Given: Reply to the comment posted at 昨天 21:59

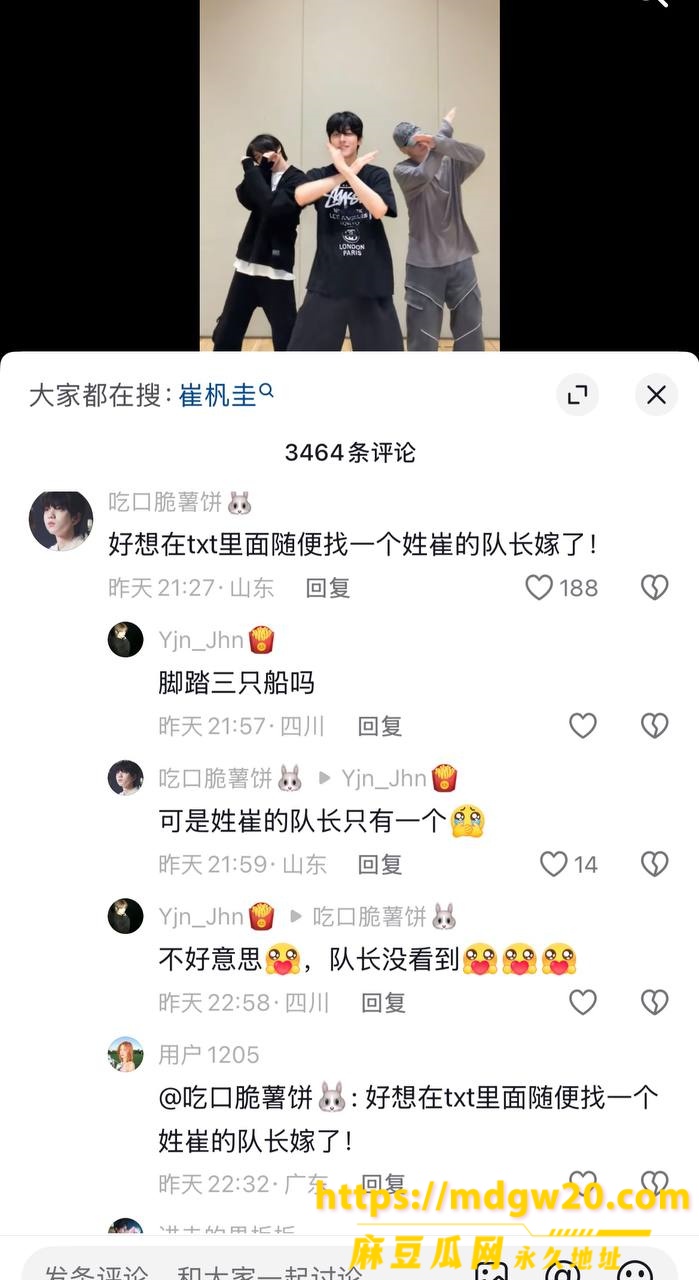Looking at the screenshot, I should pyautogui.click(x=380, y=864).
